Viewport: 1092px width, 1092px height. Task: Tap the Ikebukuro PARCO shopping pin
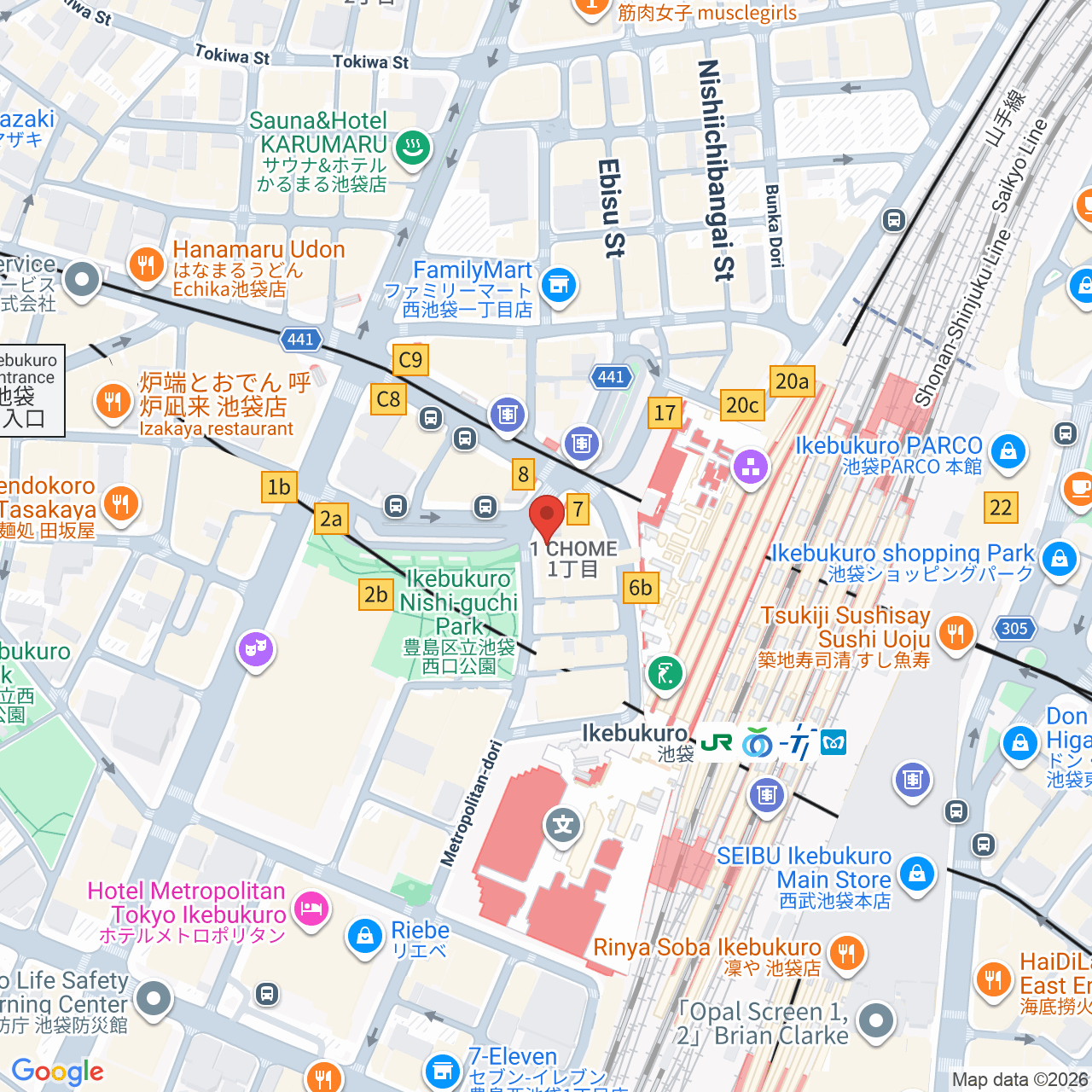pyautogui.click(x=1008, y=450)
